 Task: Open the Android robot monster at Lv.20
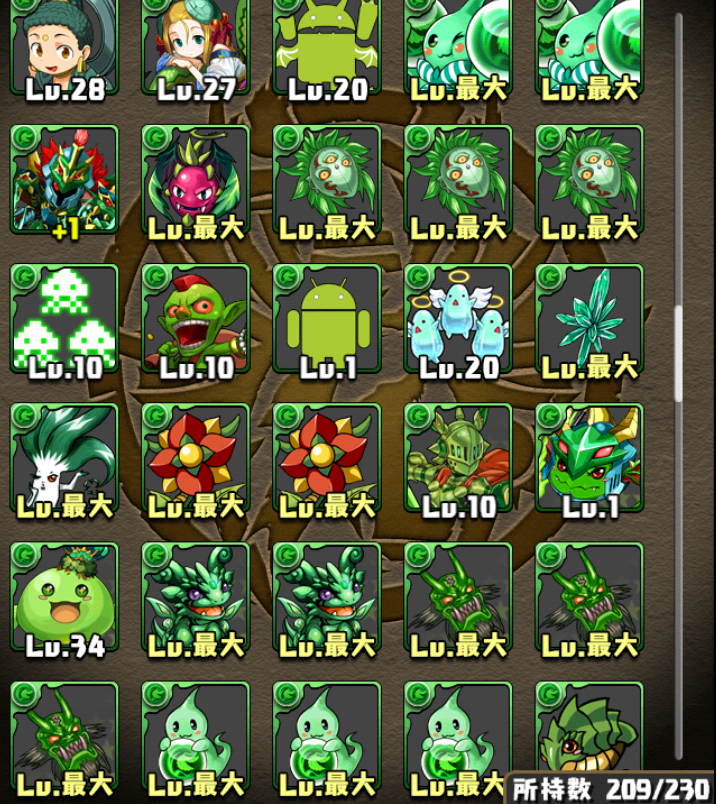click(327, 45)
